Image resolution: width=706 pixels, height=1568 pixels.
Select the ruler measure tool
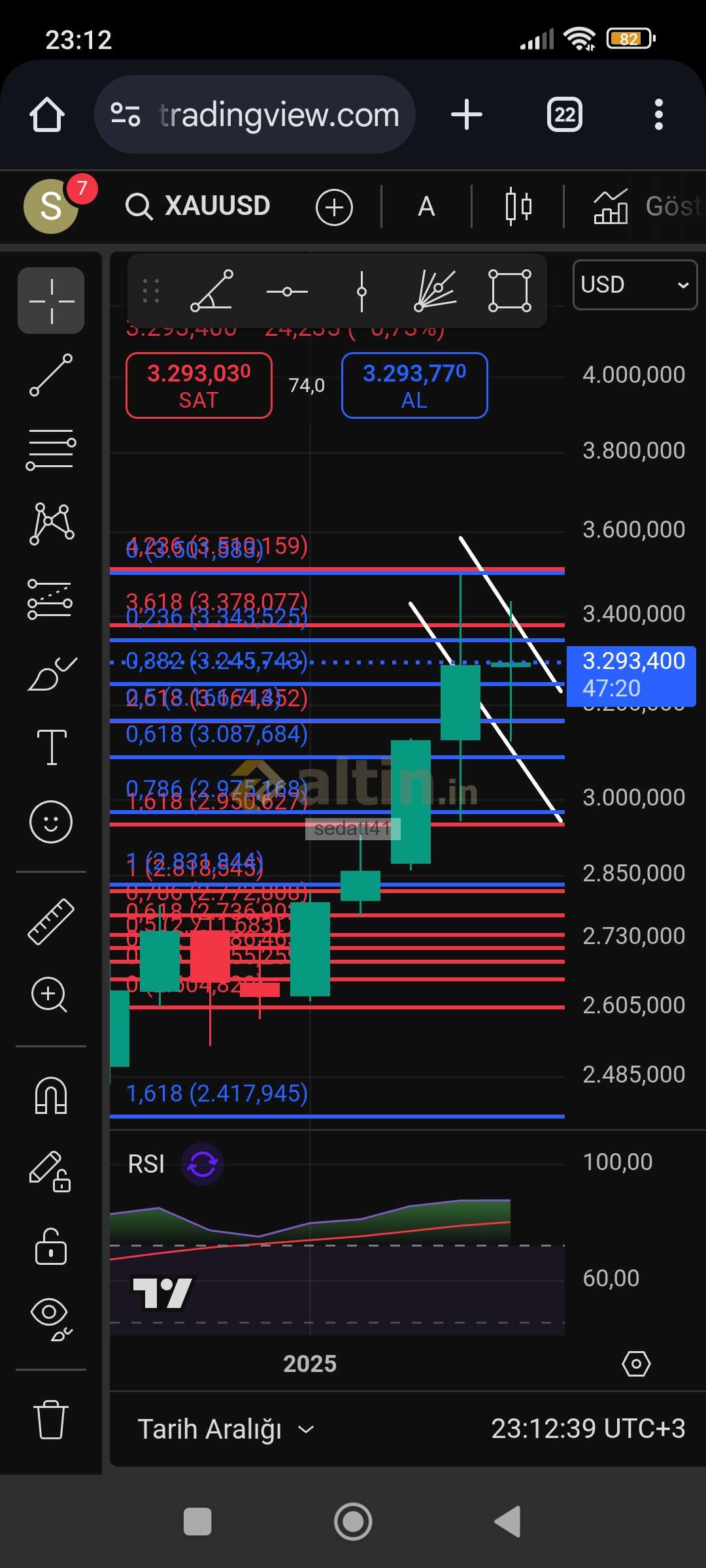[51, 921]
